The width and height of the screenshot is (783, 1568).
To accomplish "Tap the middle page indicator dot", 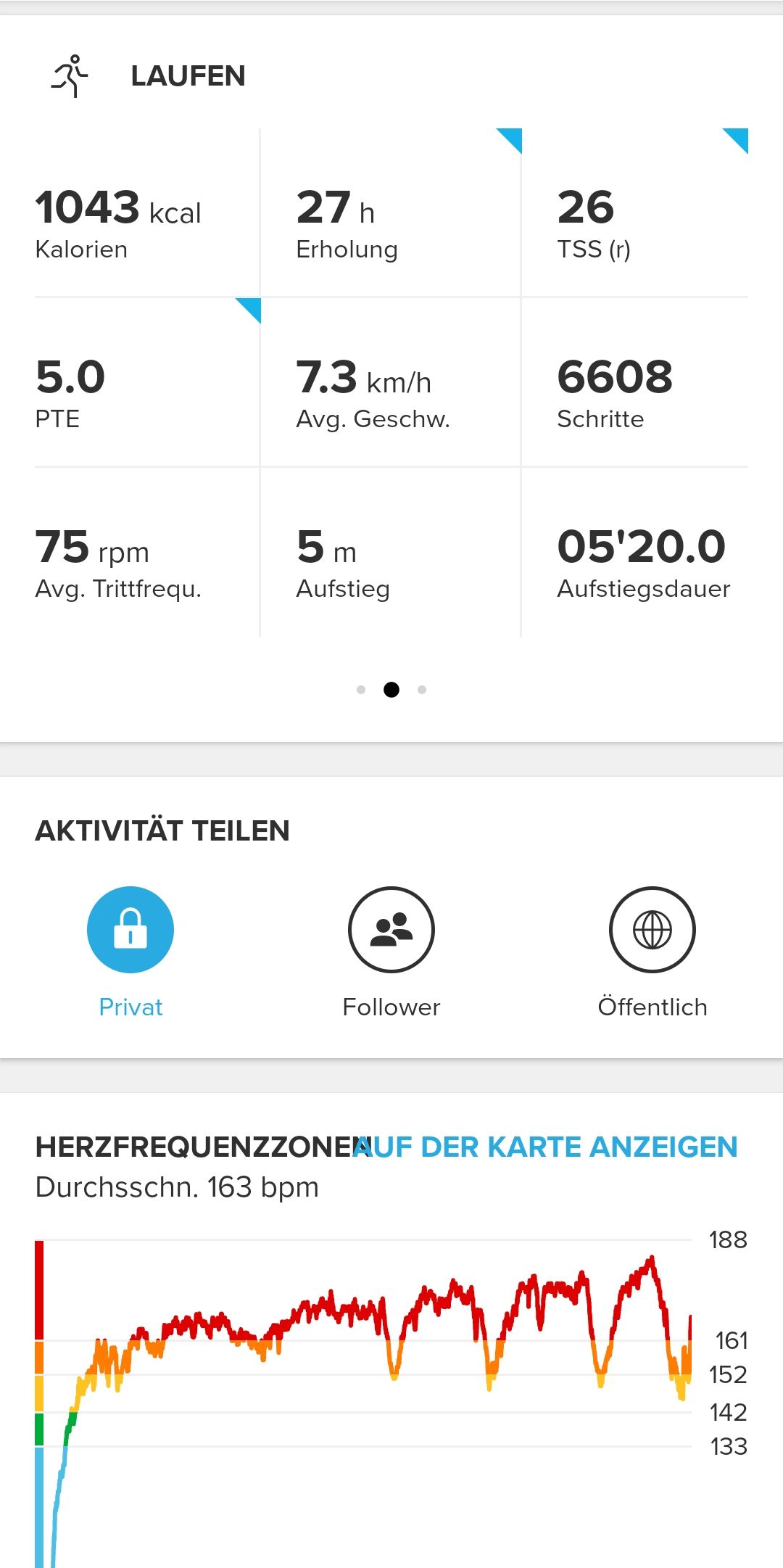I will tap(391, 690).
